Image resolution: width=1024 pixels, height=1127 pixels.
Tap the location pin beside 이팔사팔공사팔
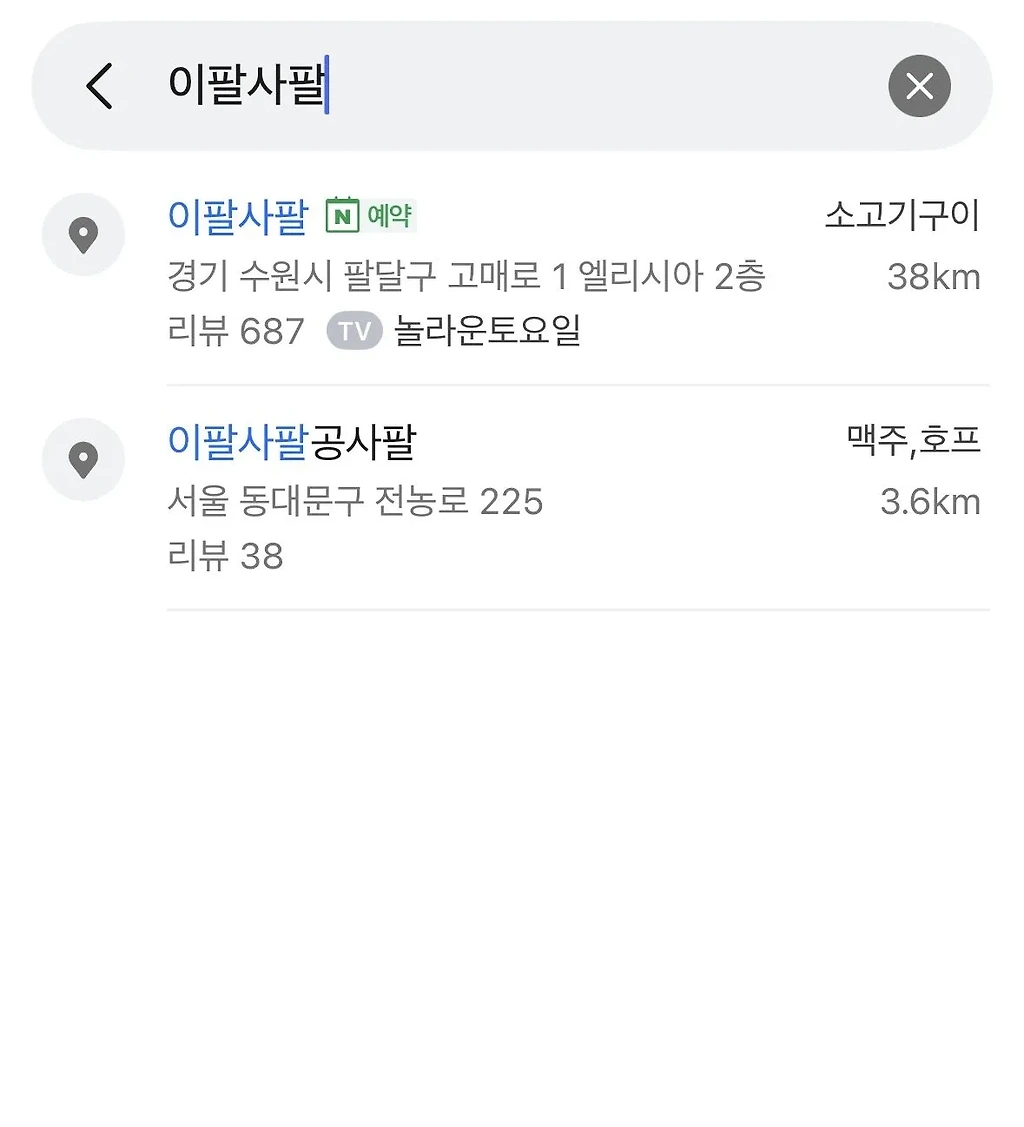[83, 459]
